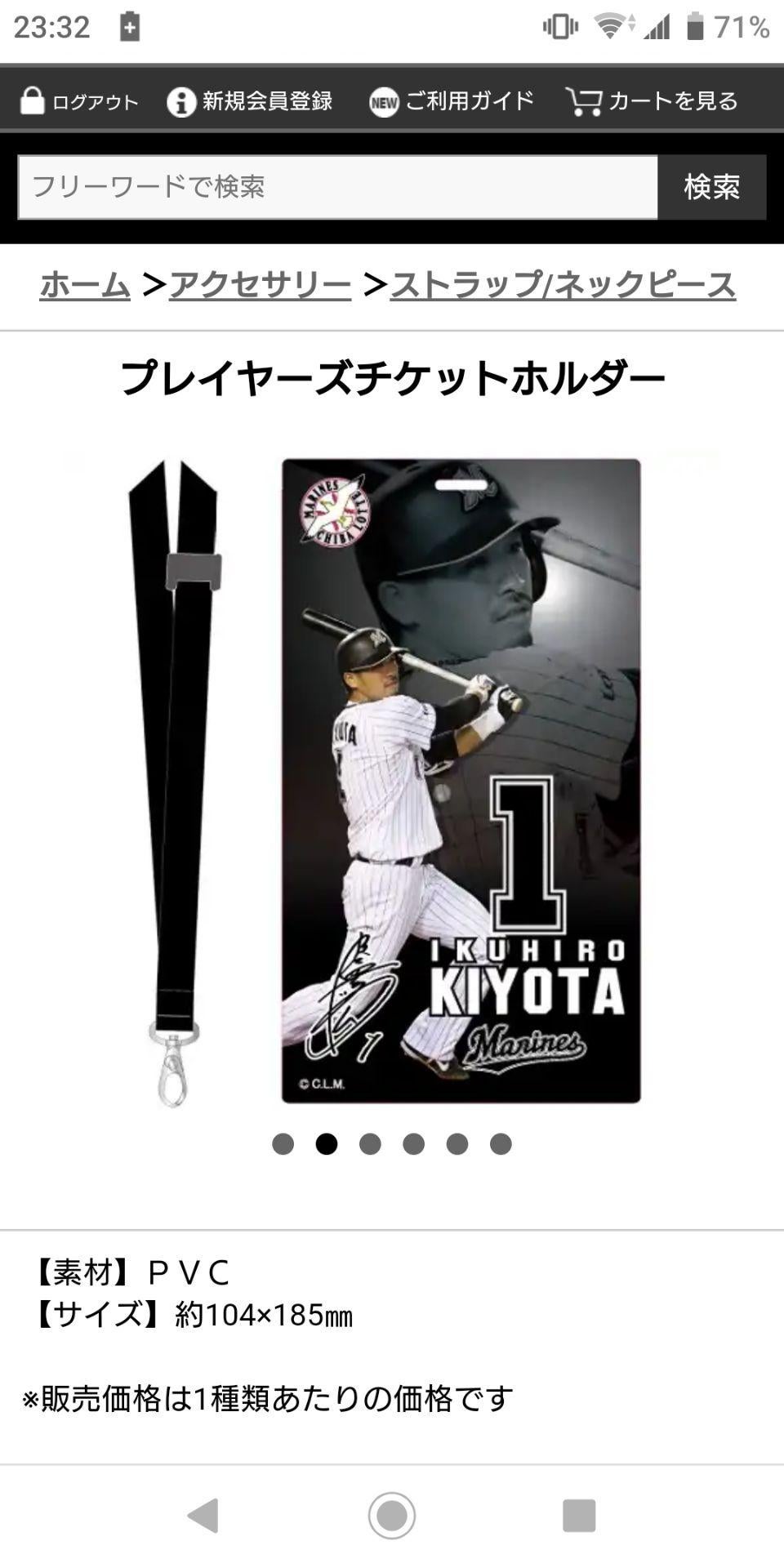Tap the system home button
The width and height of the screenshot is (784, 1568).
[x=392, y=1515]
